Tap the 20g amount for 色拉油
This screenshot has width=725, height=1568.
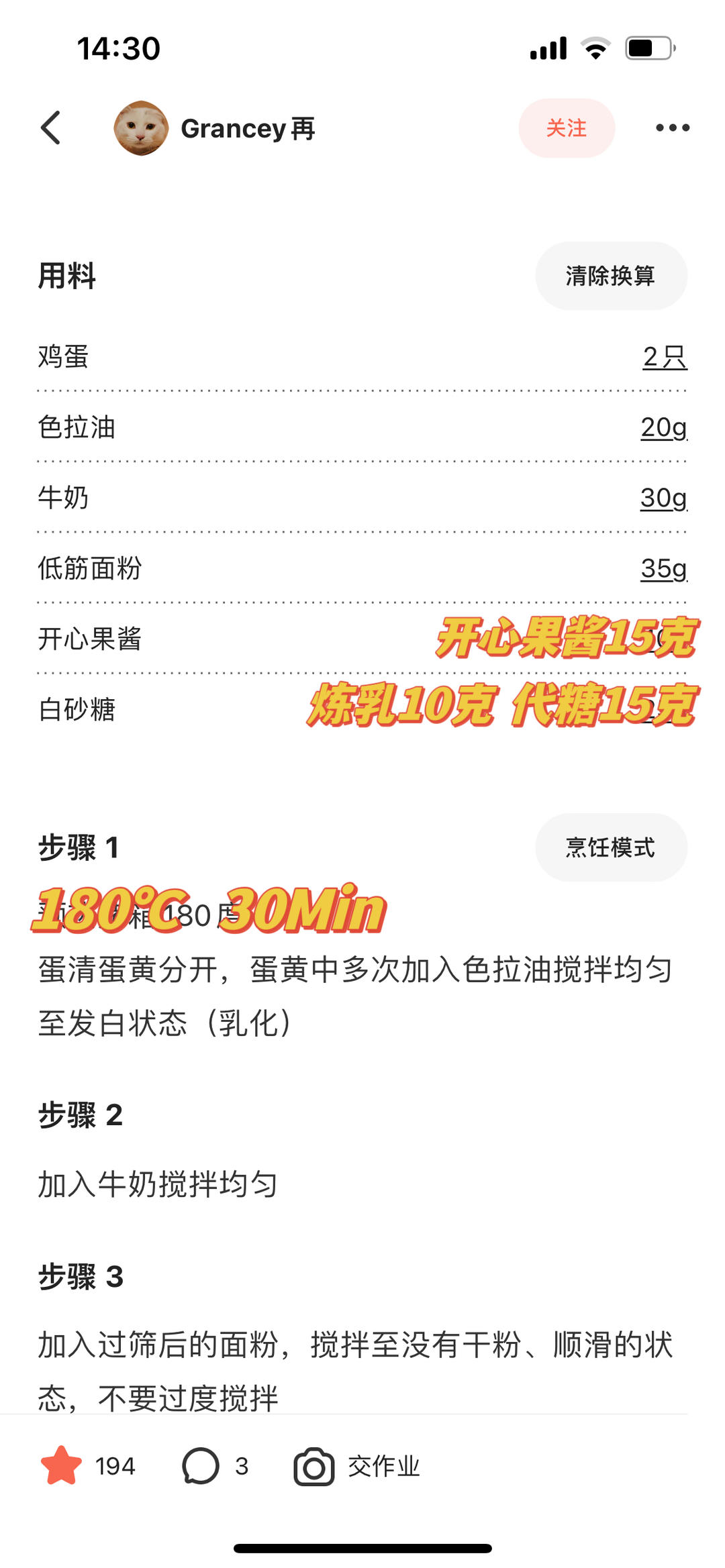pos(663,427)
